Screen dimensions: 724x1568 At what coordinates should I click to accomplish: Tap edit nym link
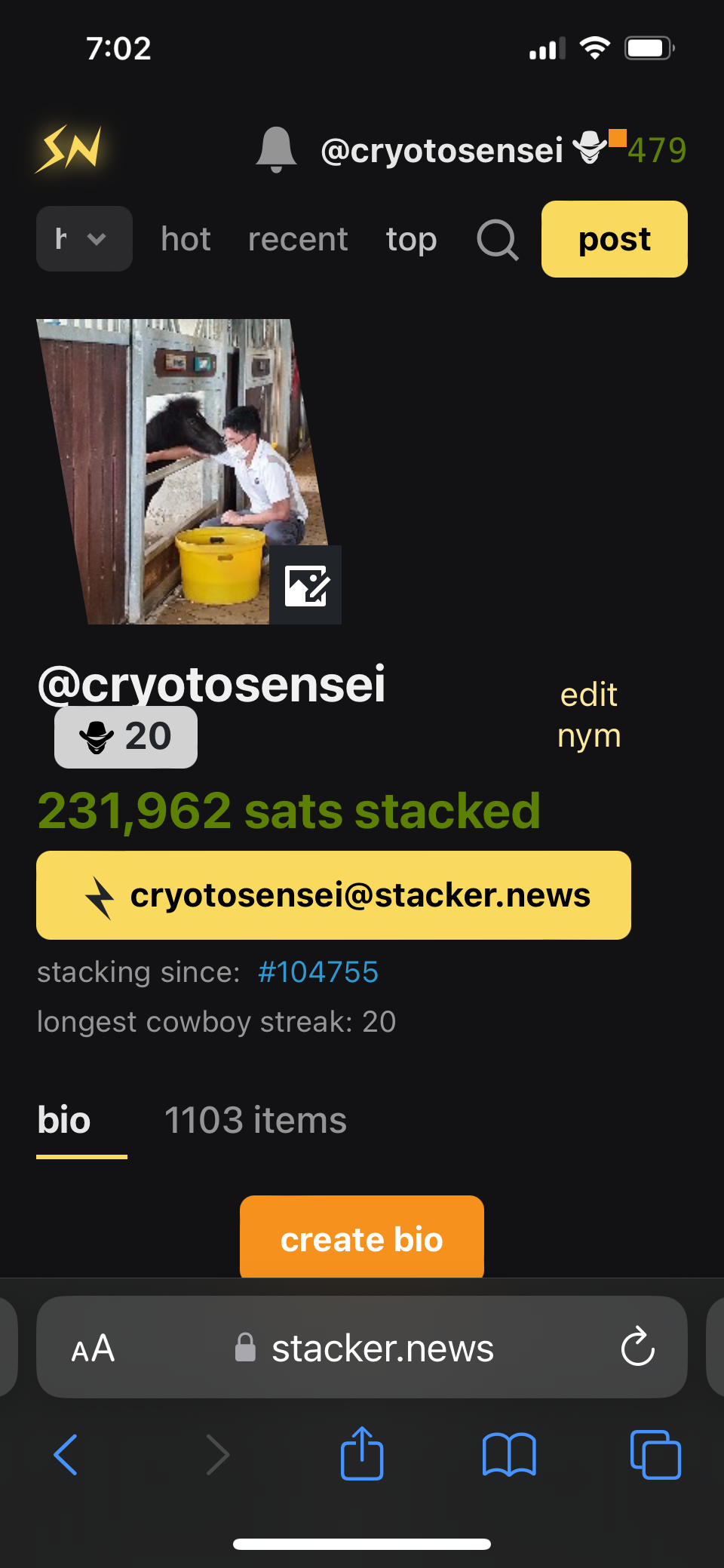pyautogui.click(x=589, y=714)
